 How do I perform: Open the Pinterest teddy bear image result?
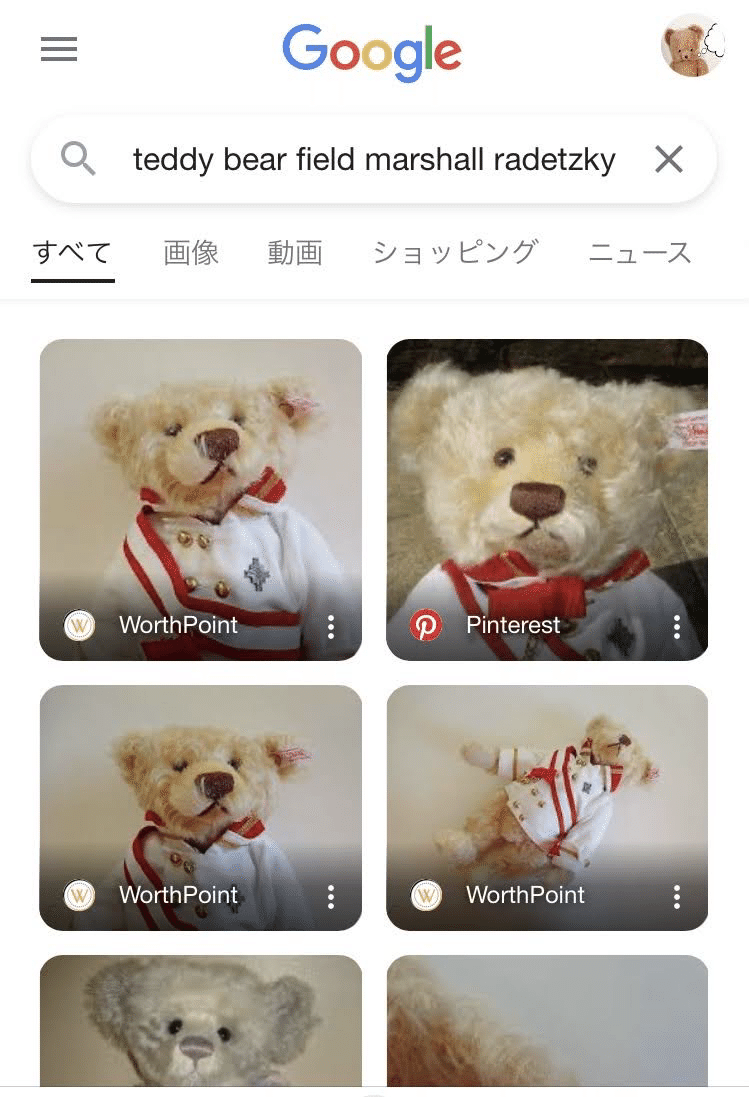[x=547, y=490]
